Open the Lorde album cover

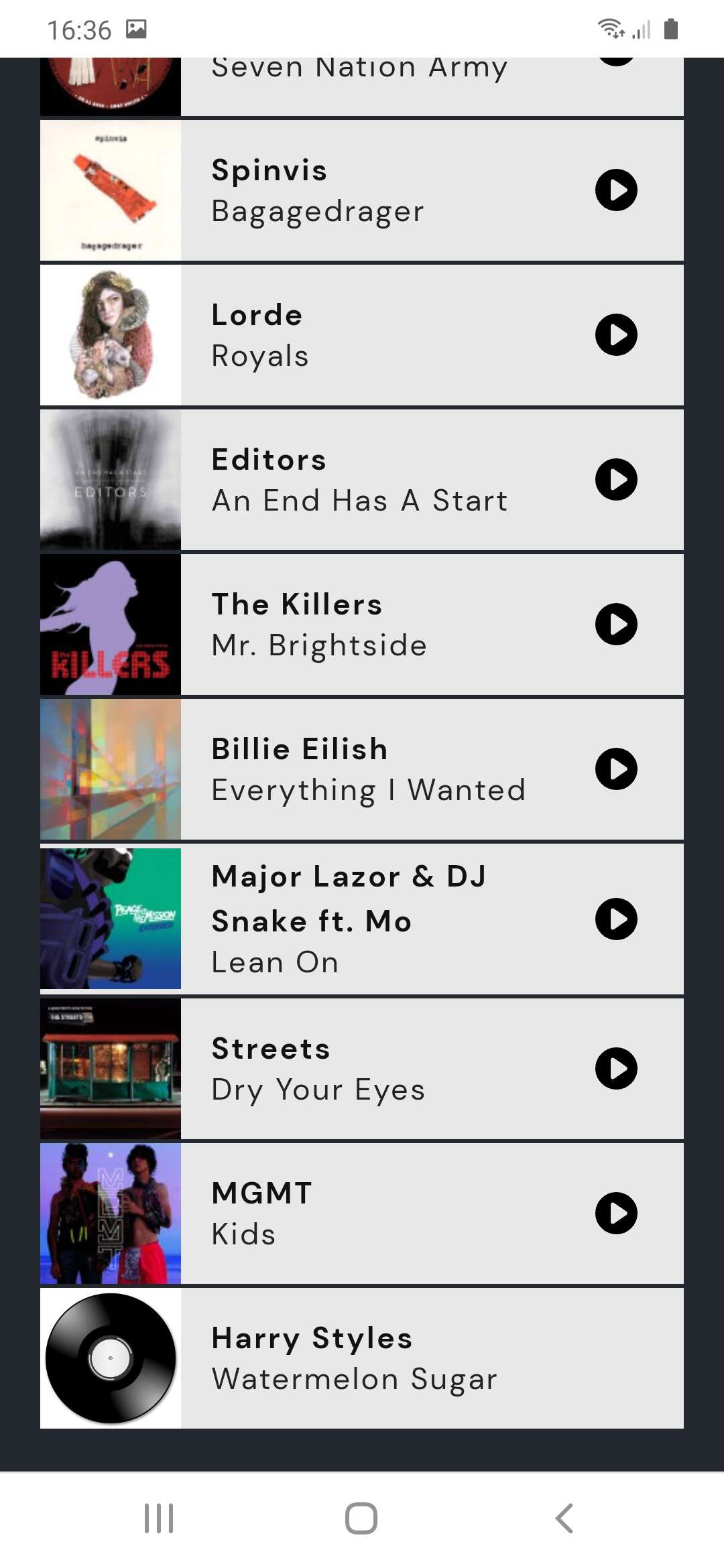111,335
